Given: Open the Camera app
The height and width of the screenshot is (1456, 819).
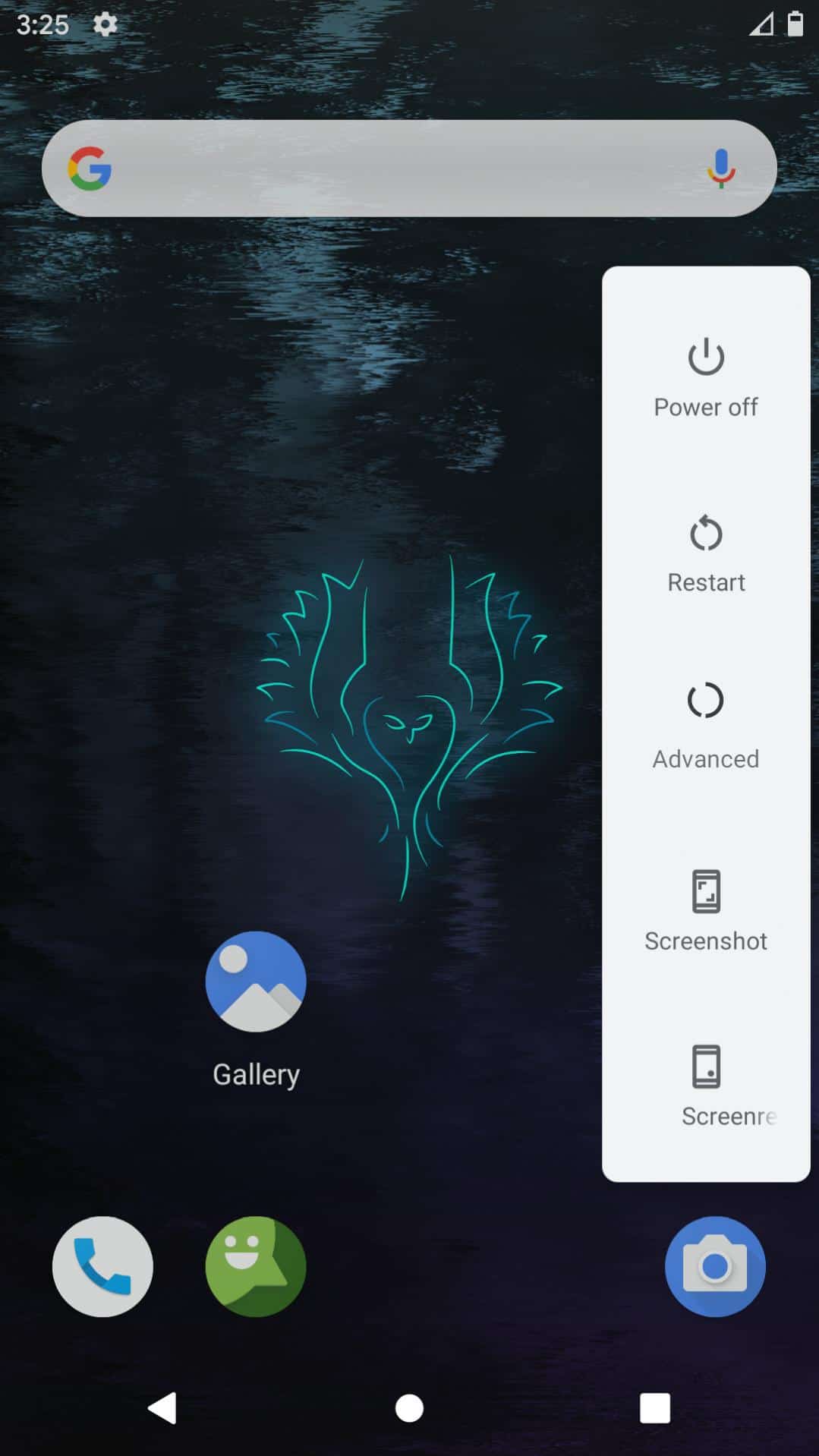Looking at the screenshot, I should (x=715, y=1266).
